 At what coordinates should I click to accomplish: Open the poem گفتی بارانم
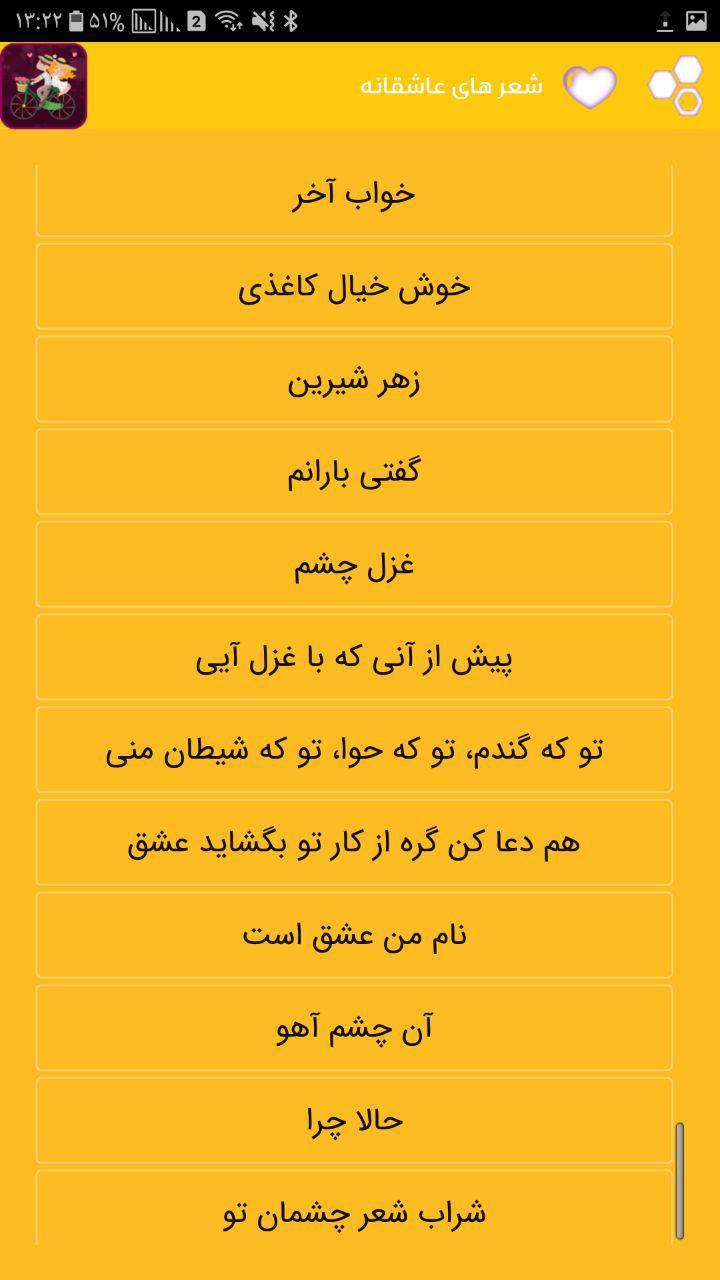pyautogui.click(x=354, y=472)
